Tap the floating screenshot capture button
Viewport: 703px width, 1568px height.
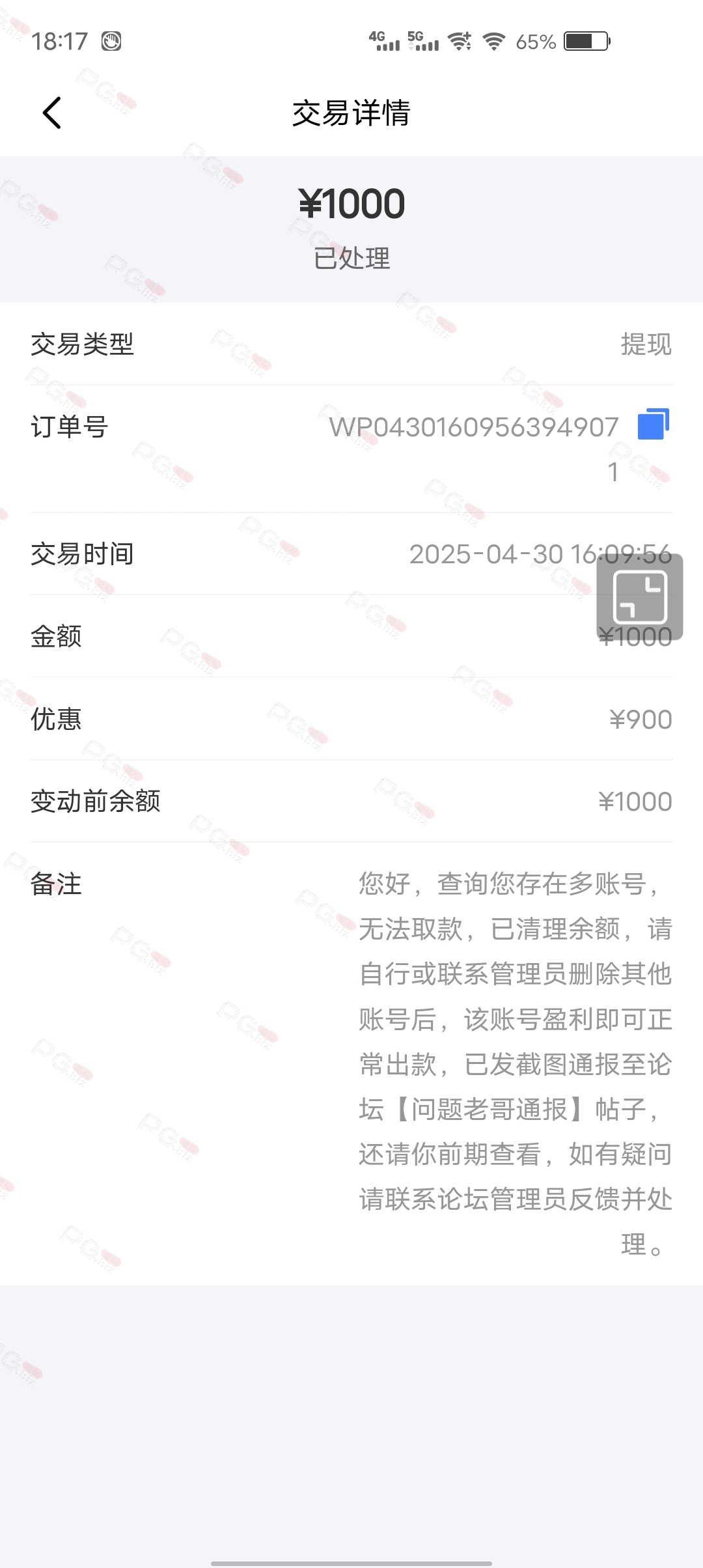click(640, 597)
